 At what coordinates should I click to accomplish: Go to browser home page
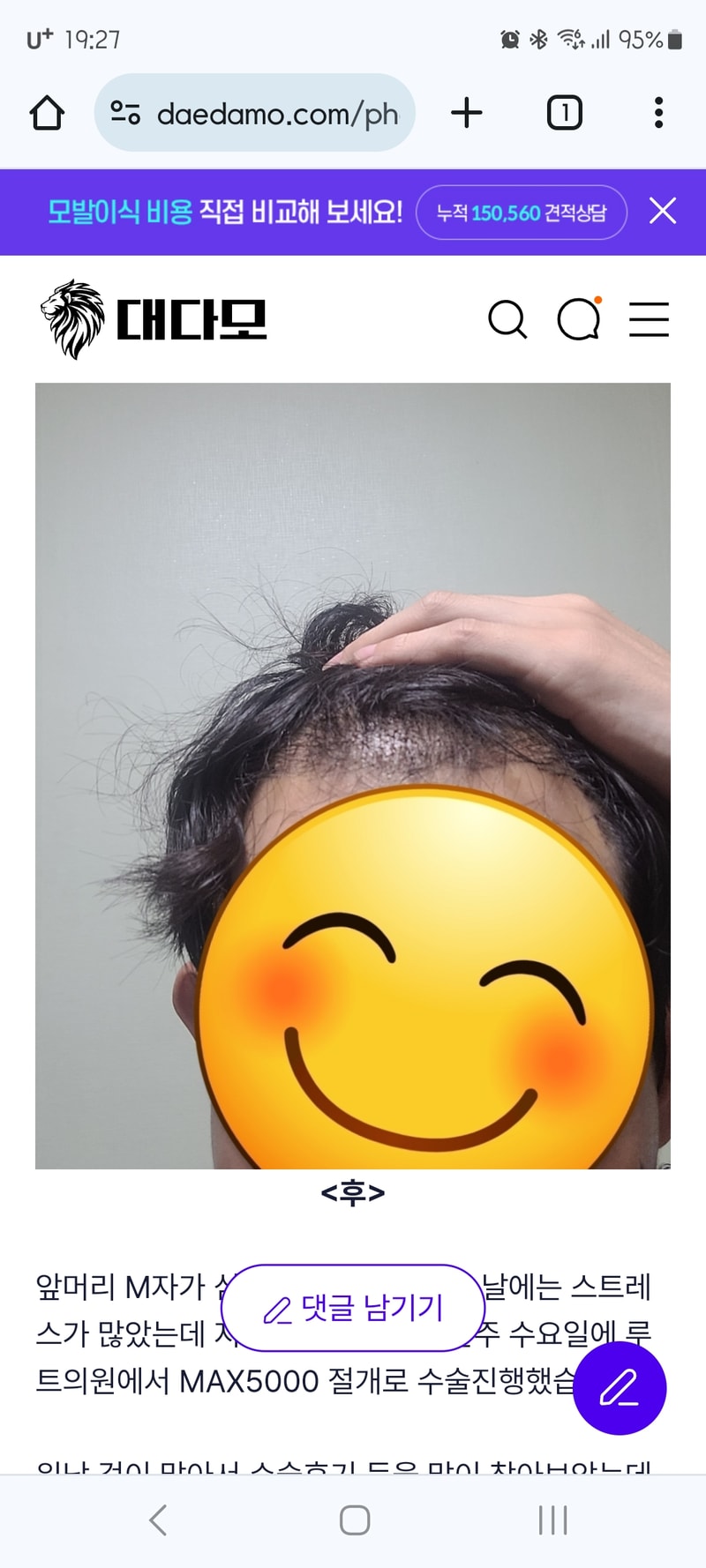click(x=47, y=113)
